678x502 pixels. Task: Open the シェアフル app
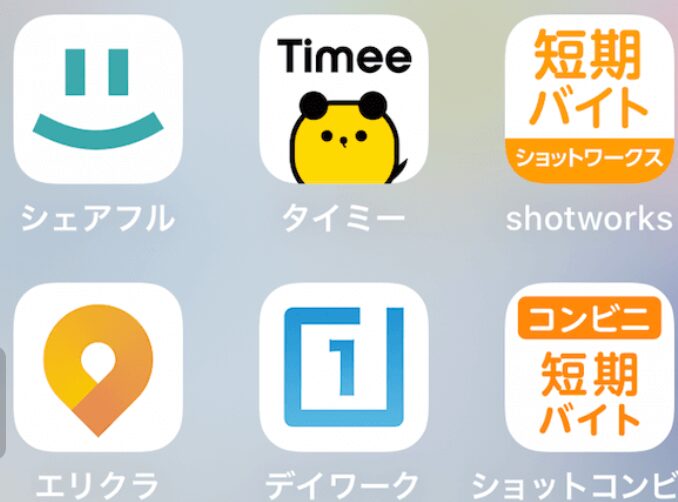point(98,100)
